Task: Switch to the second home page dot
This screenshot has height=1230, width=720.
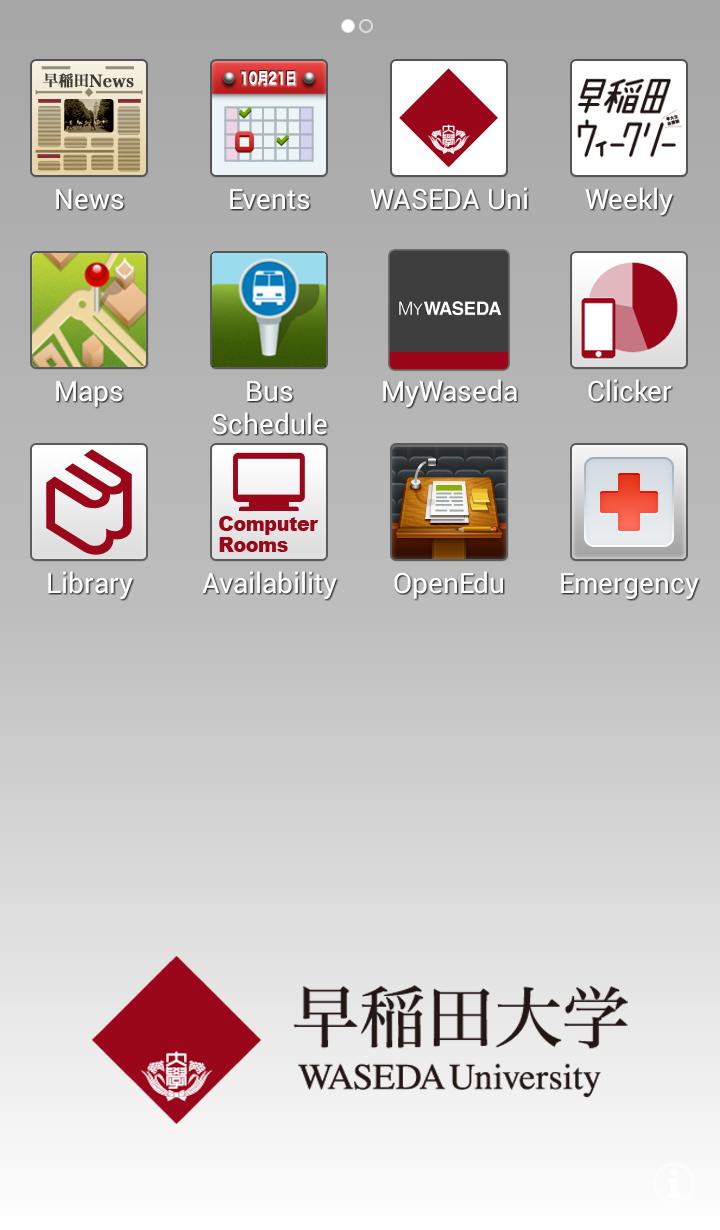Action: coord(366,26)
